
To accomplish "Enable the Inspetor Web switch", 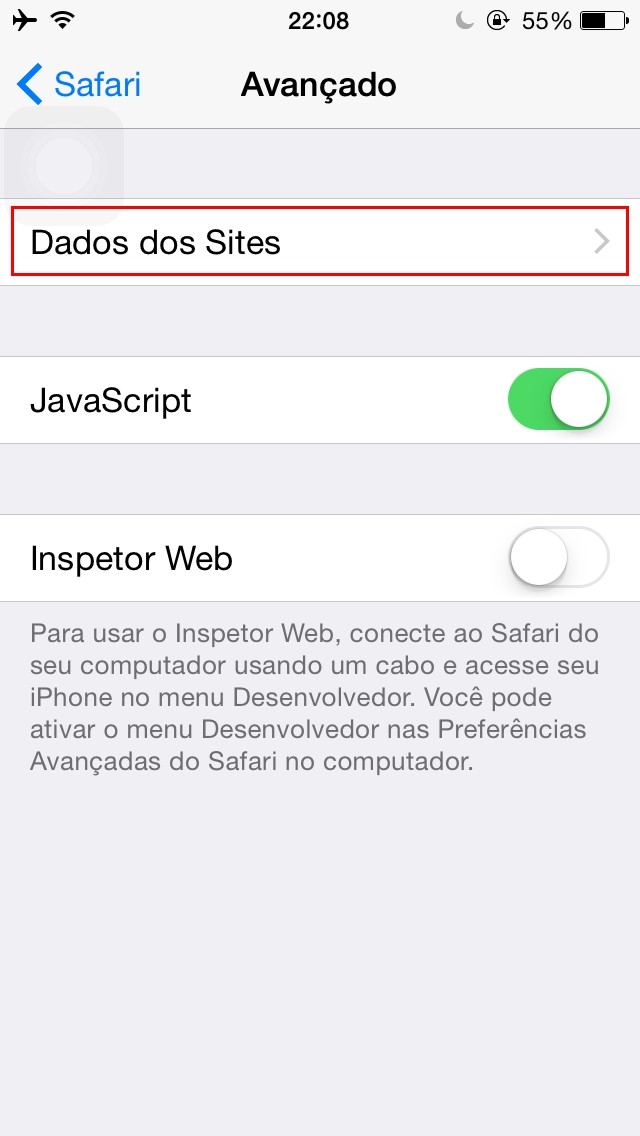I will tap(558, 558).
